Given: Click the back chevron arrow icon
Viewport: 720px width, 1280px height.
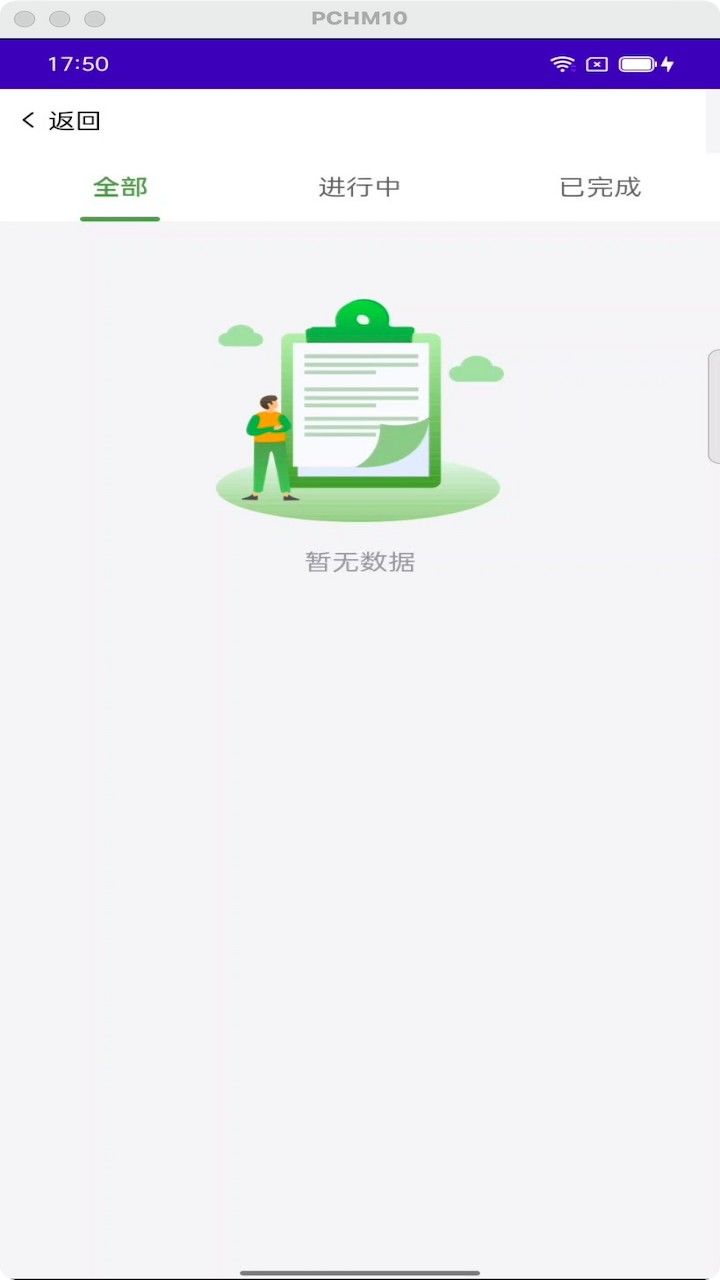Looking at the screenshot, I should 27,120.
